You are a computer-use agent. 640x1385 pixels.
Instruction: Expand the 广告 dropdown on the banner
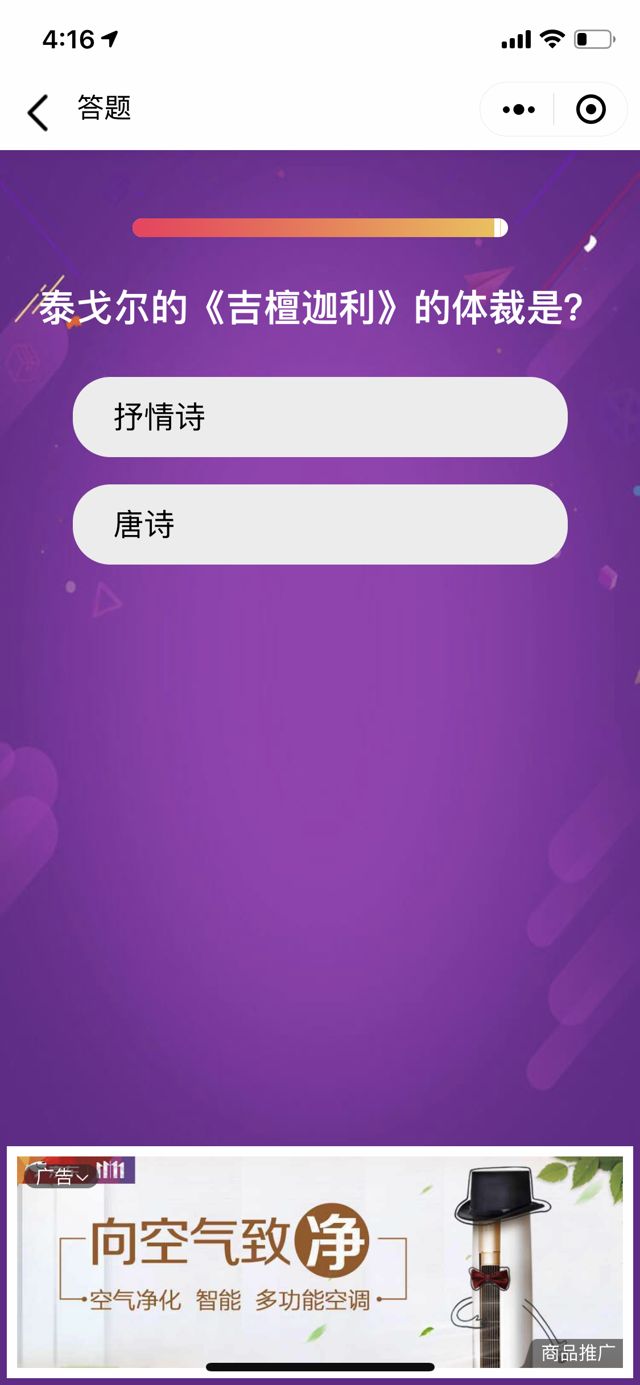[61, 1176]
